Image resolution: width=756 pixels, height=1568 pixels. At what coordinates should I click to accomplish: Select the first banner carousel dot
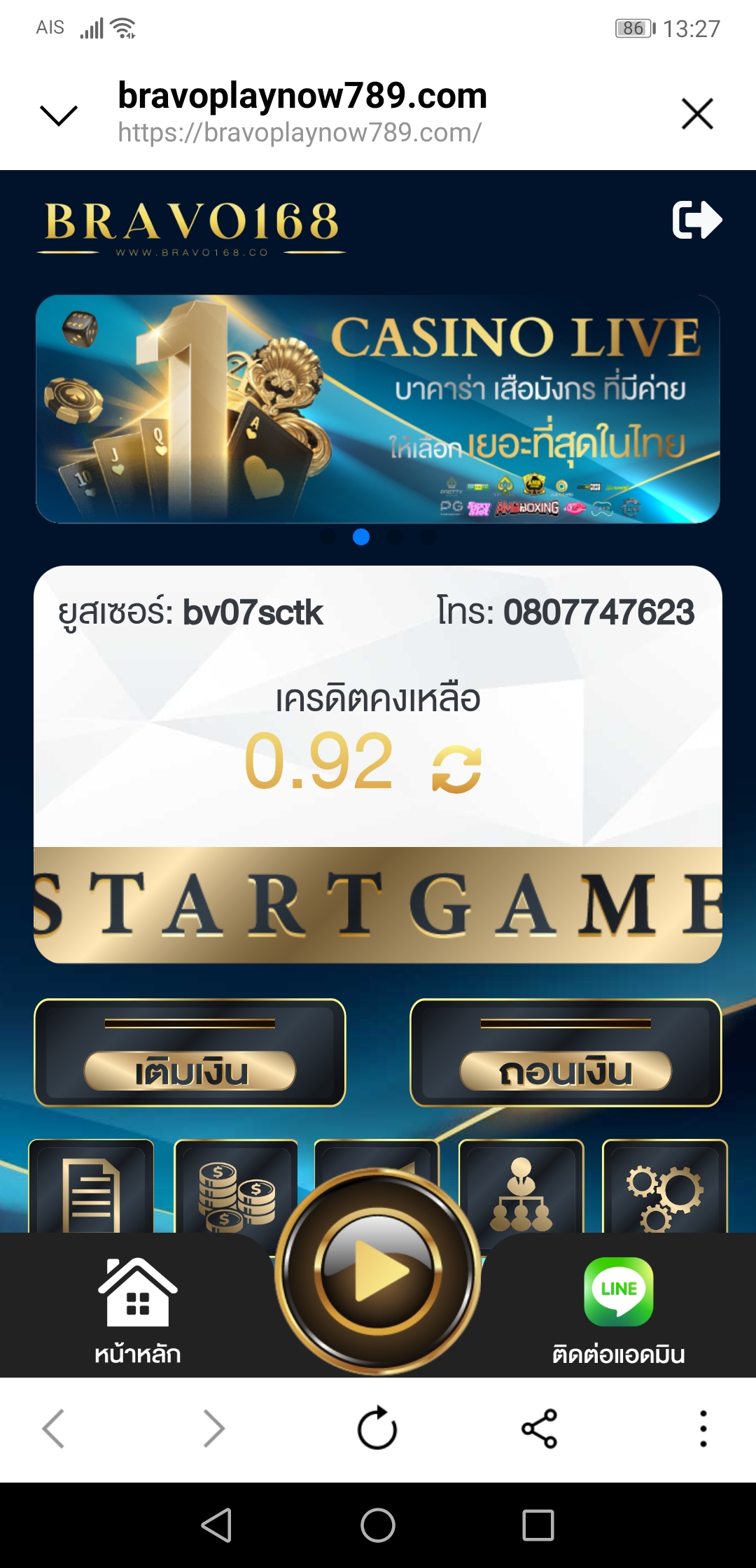click(x=328, y=537)
